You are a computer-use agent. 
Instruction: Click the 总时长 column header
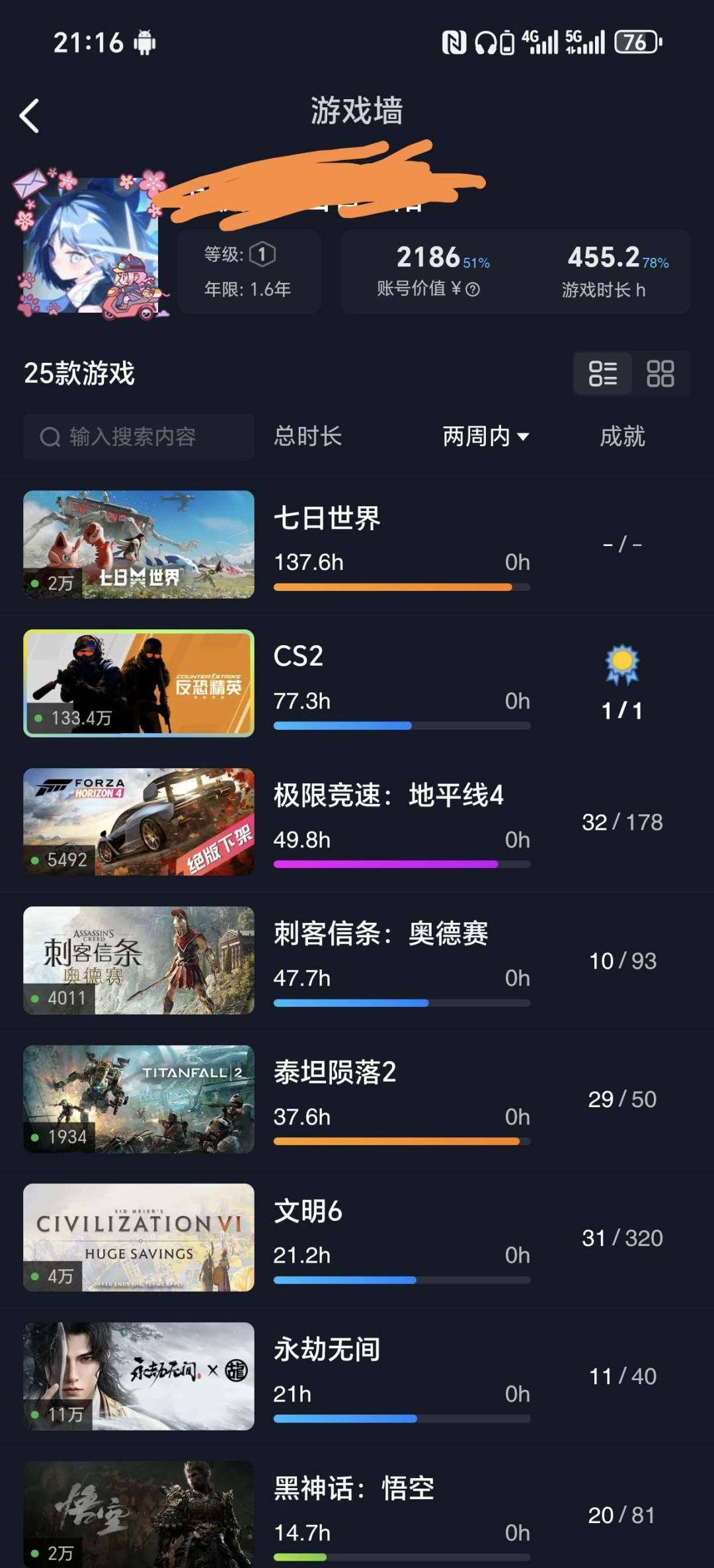click(x=308, y=436)
